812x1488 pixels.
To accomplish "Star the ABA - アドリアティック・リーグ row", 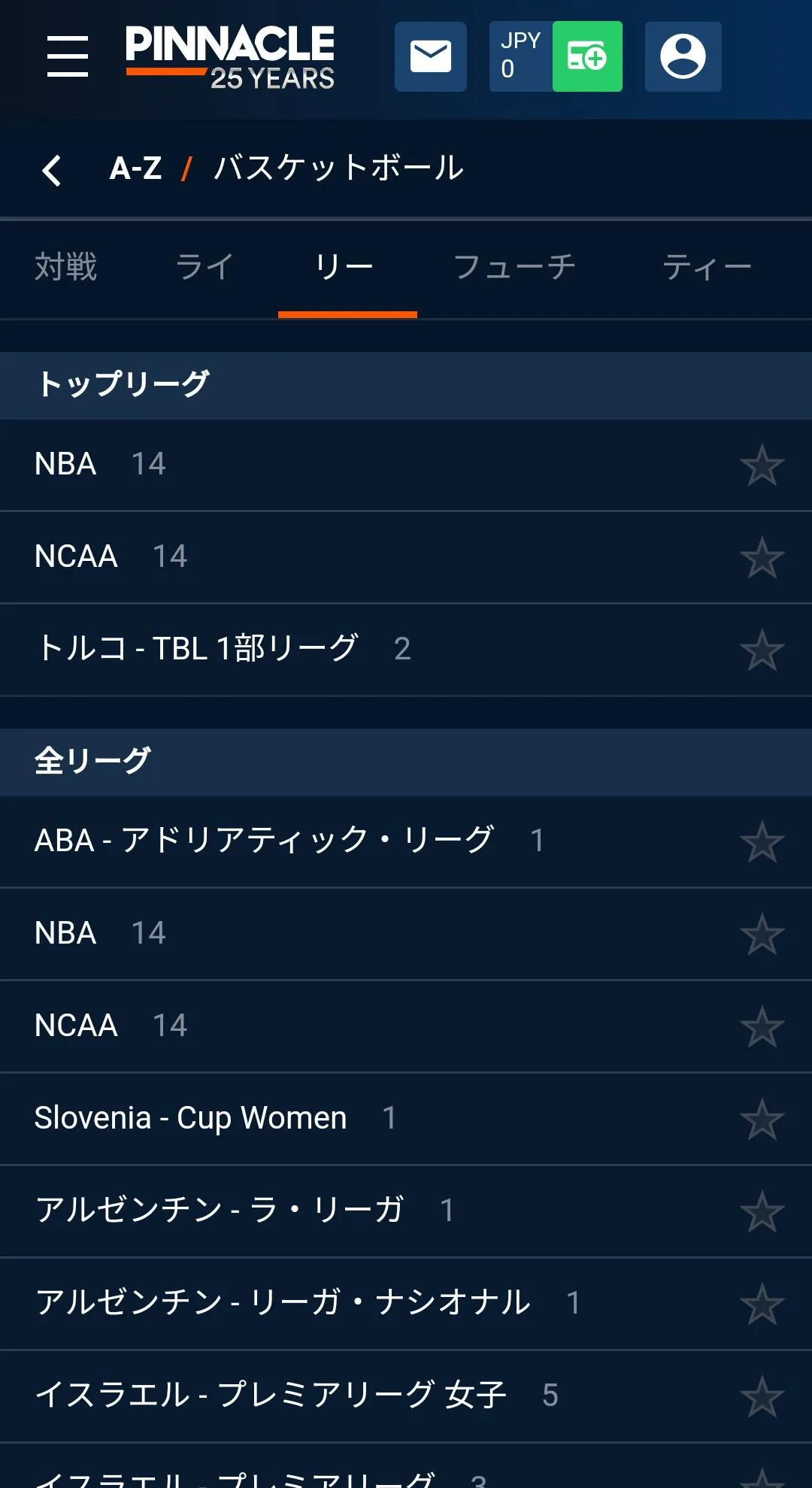I will (762, 841).
